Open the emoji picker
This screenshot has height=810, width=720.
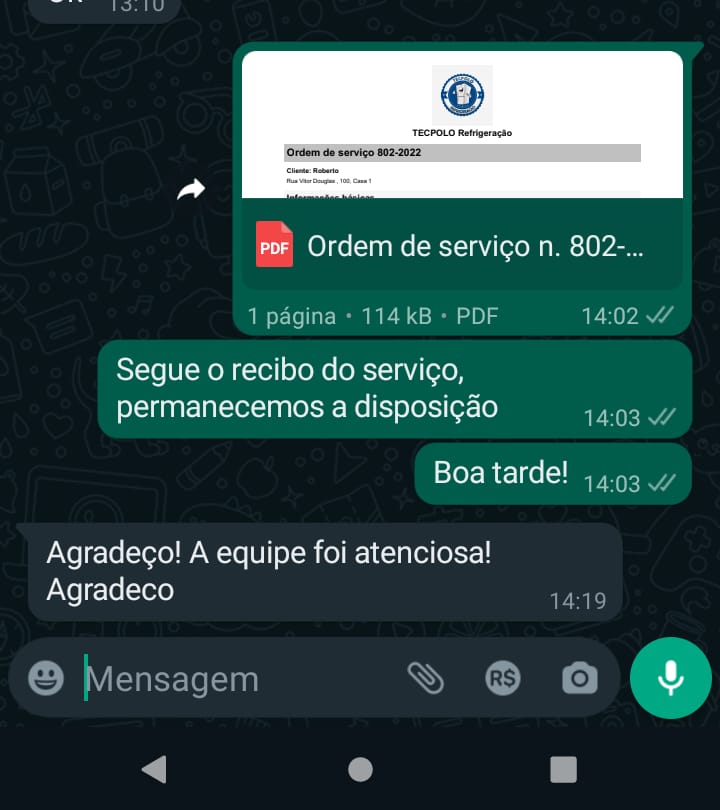pyautogui.click(x=46, y=679)
